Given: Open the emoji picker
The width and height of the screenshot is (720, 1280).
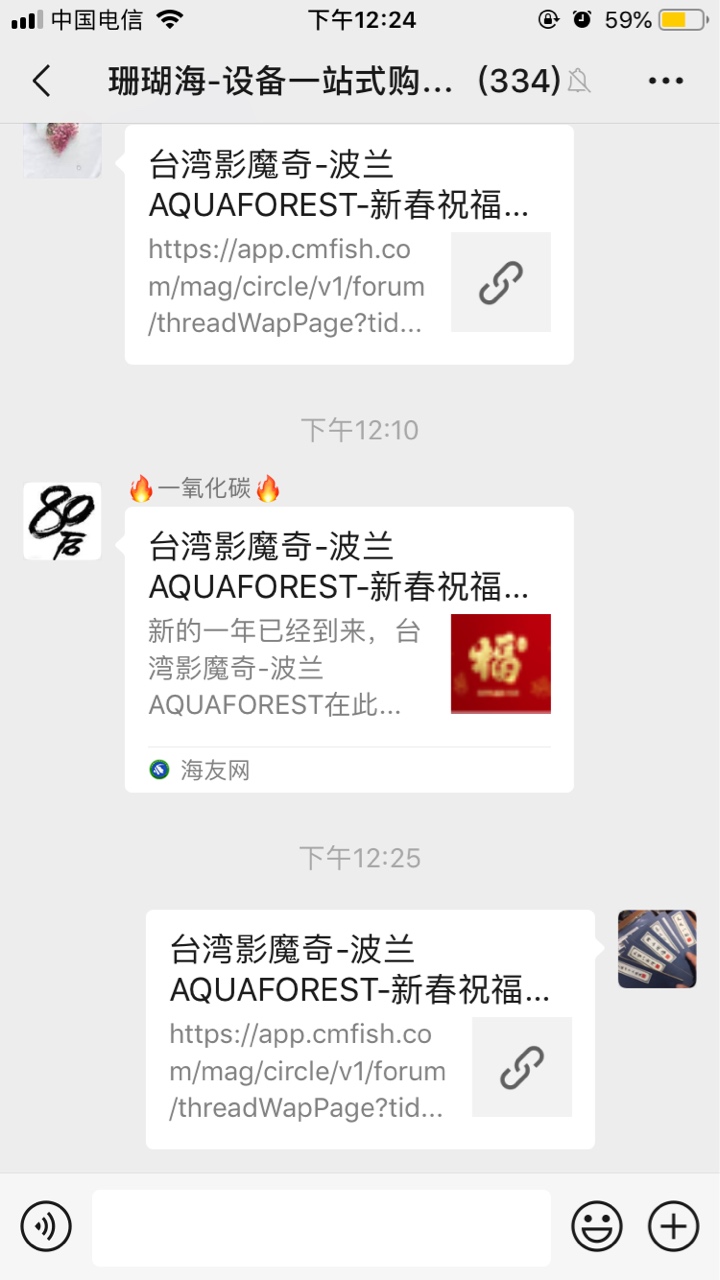Looking at the screenshot, I should (x=597, y=1226).
